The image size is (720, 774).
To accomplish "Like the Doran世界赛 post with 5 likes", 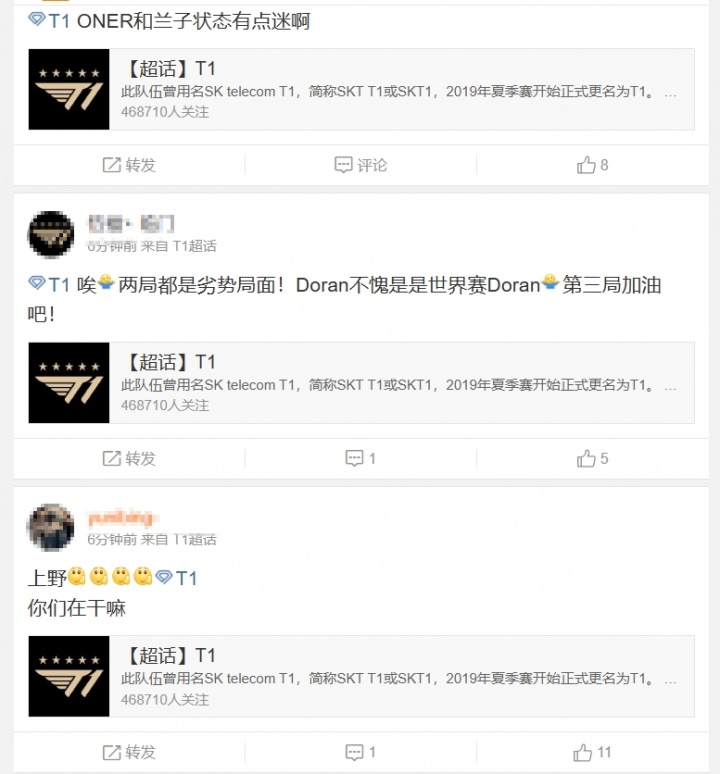I will point(592,458).
